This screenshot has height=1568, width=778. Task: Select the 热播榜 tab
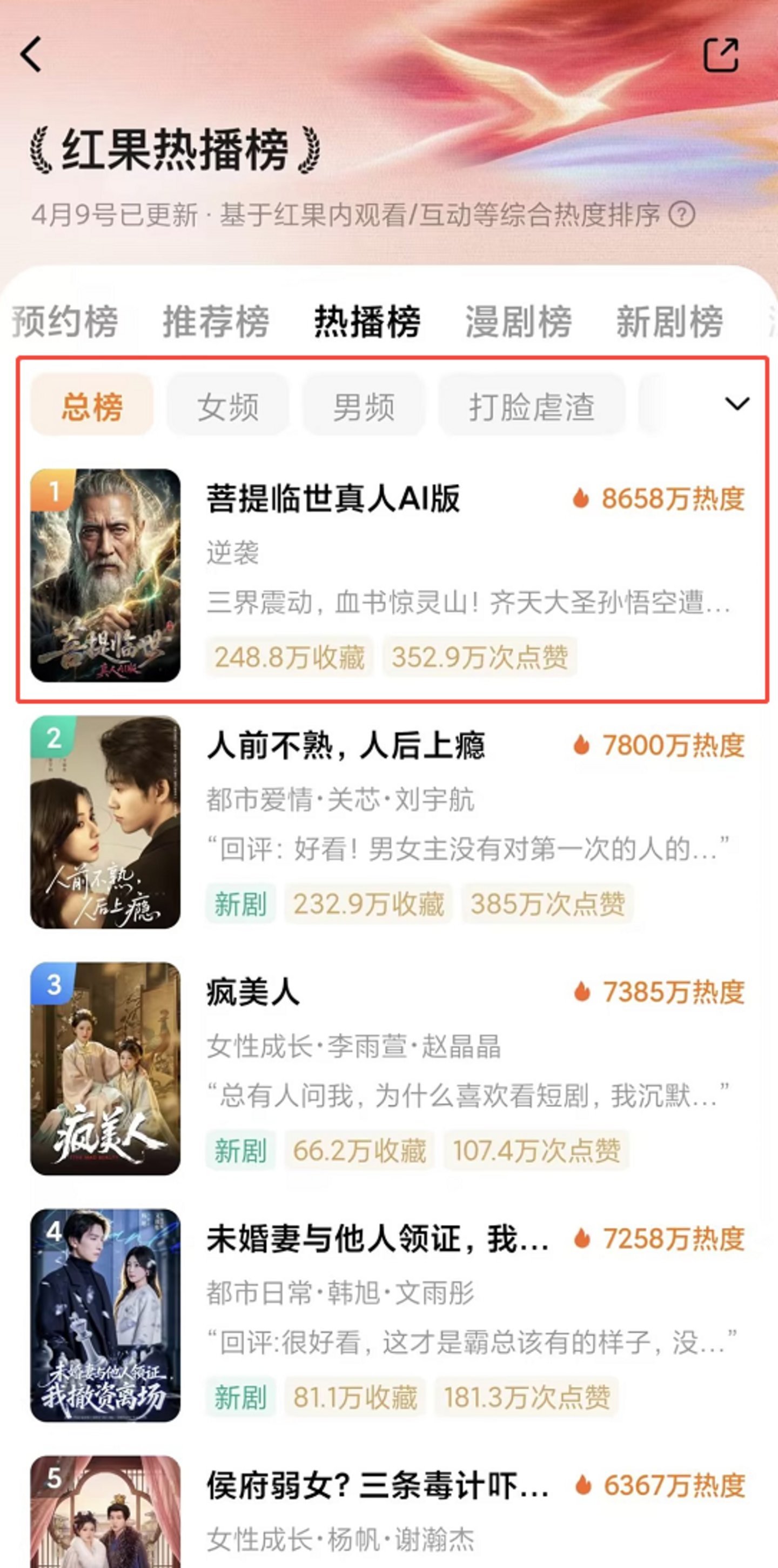pos(367,322)
